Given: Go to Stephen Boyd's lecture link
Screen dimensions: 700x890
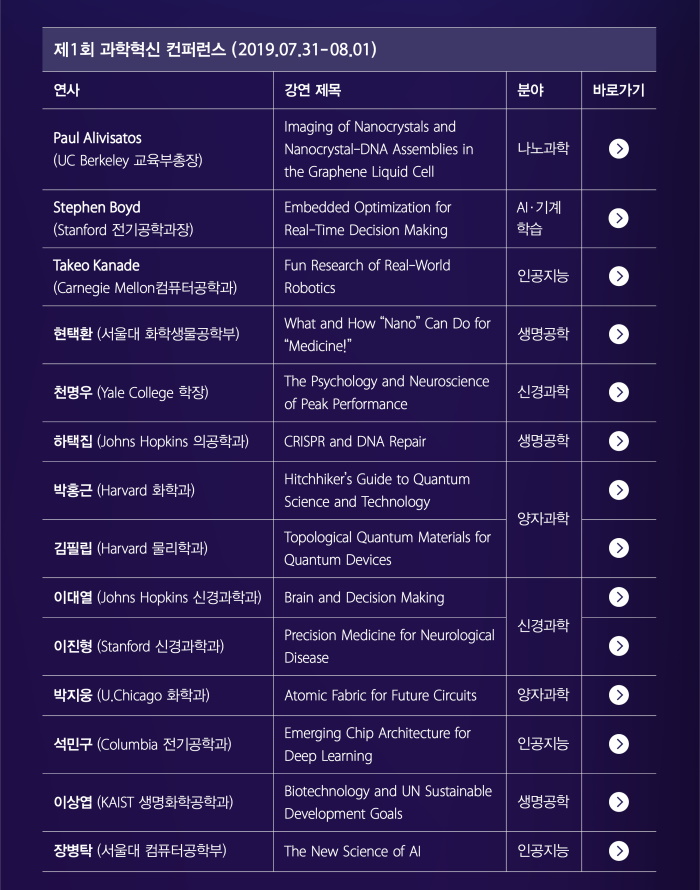Looking at the screenshot, I should [618, 218].
